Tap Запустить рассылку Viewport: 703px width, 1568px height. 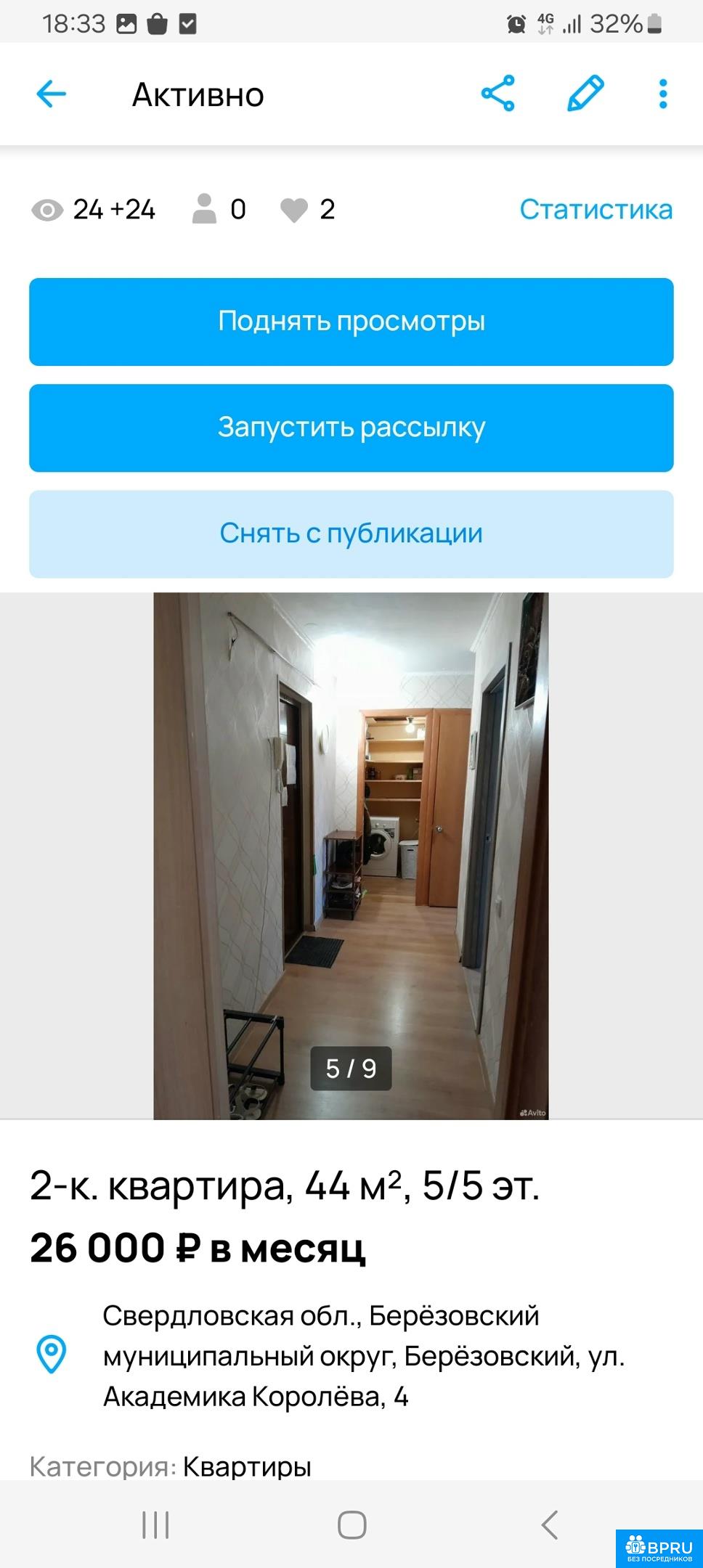click(351, 428)
